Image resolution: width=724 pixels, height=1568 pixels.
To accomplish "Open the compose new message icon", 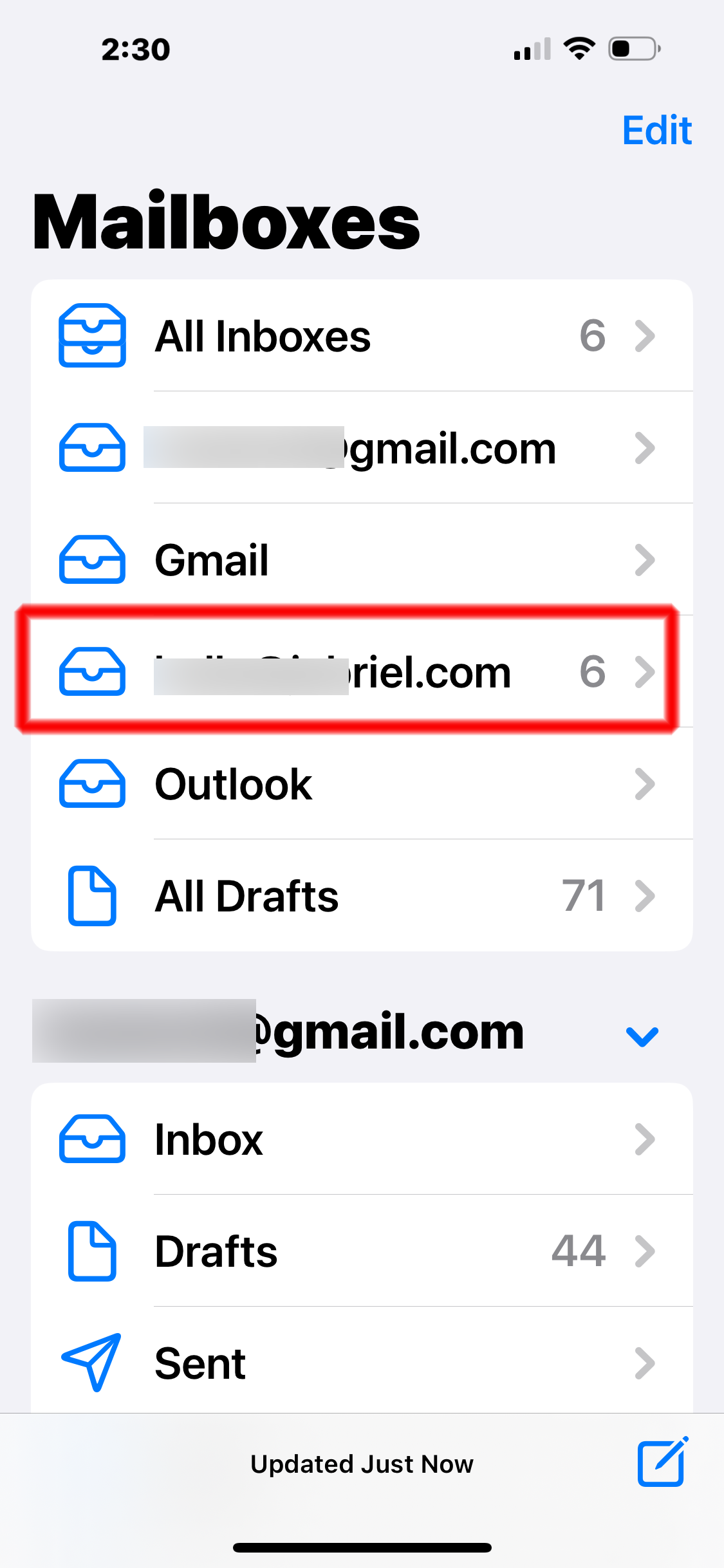I will pyautogui.click(x=660, y=1462).
